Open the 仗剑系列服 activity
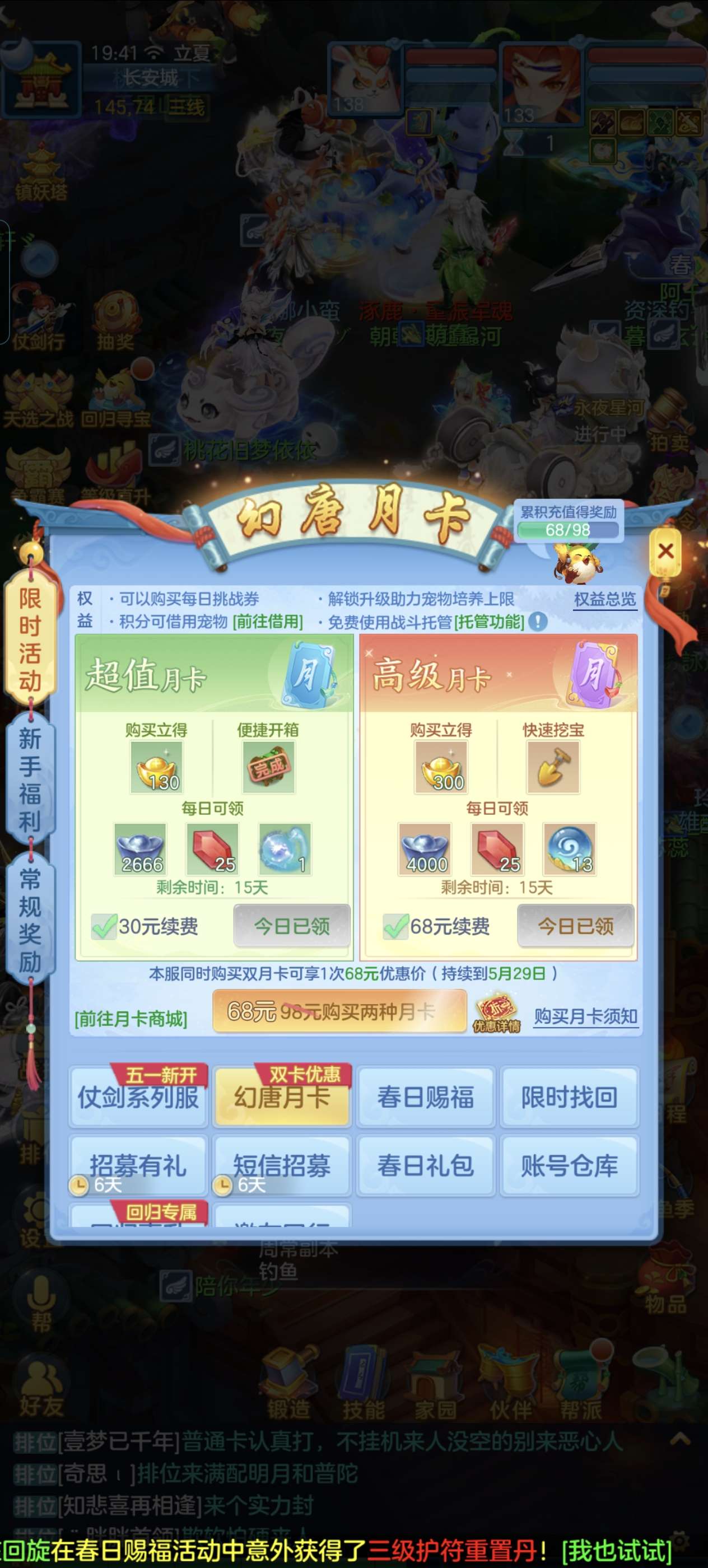 [x=138, y=1097]
